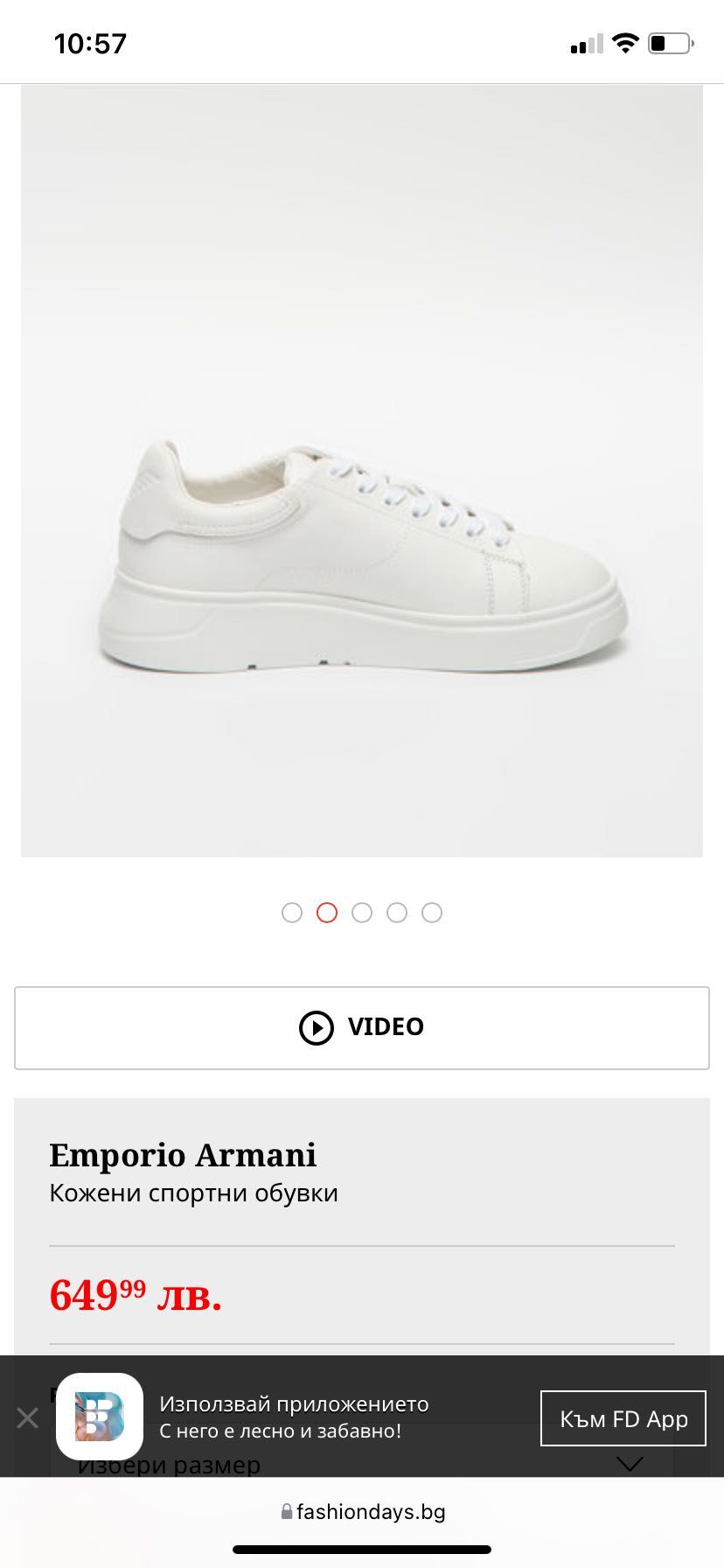This screenshot has width=724, height=1568.
Task: Jump to the first product image dot
Action: point(292,913)
